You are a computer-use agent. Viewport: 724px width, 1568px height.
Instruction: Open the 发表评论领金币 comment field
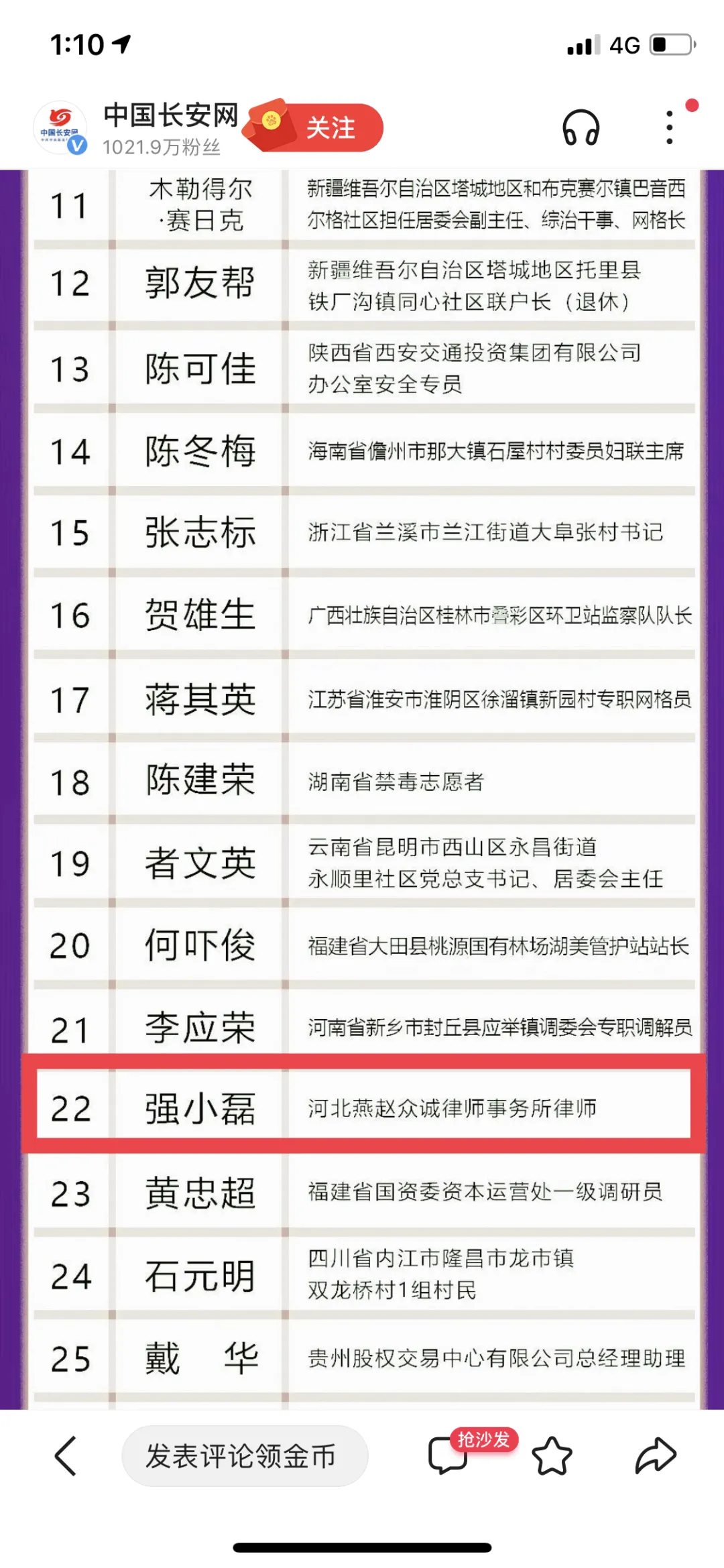click(245, 1455)
